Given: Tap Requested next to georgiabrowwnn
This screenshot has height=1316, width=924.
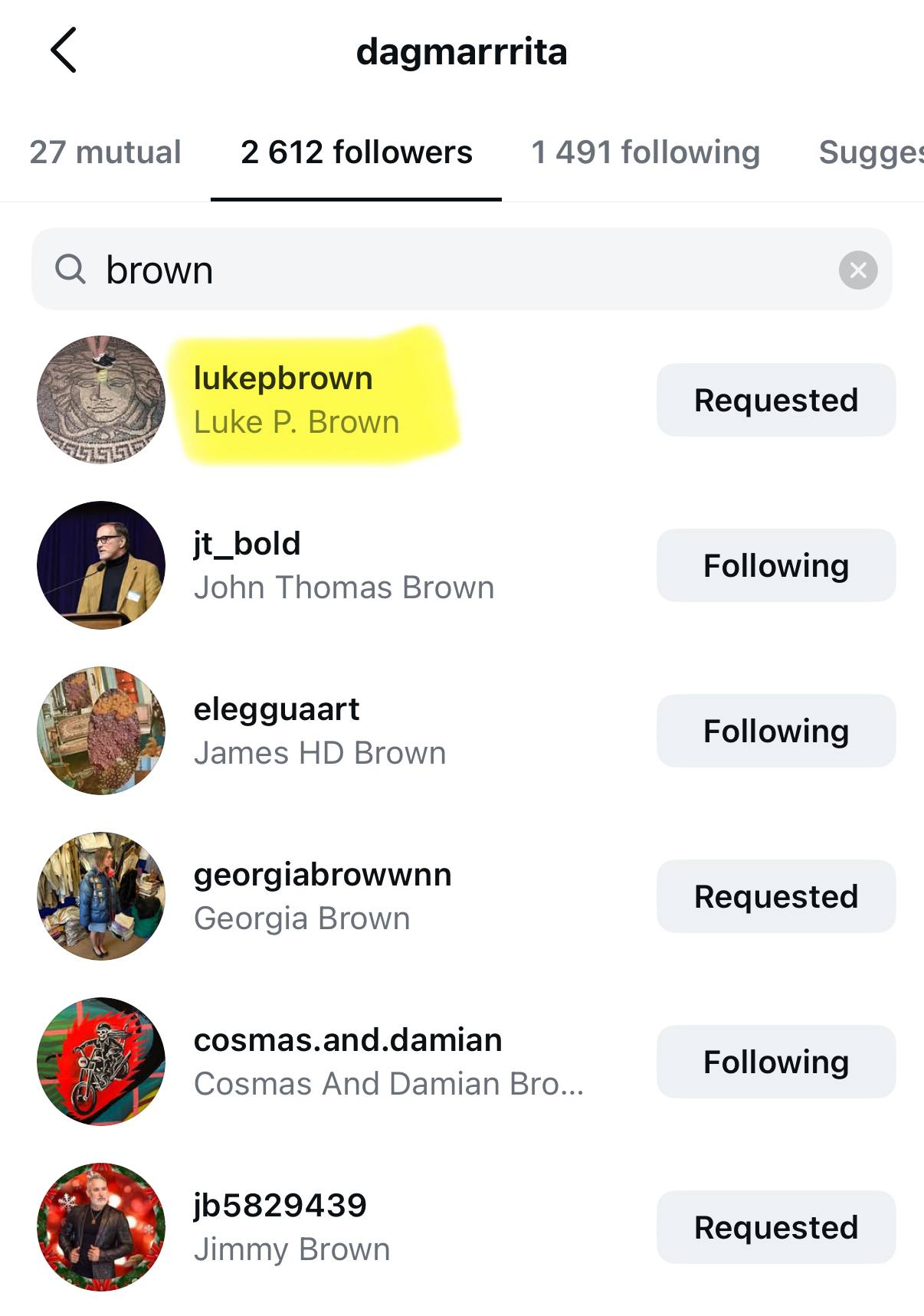Looking at the screenshot, I should pyautogui.click(x=775, y=896).
